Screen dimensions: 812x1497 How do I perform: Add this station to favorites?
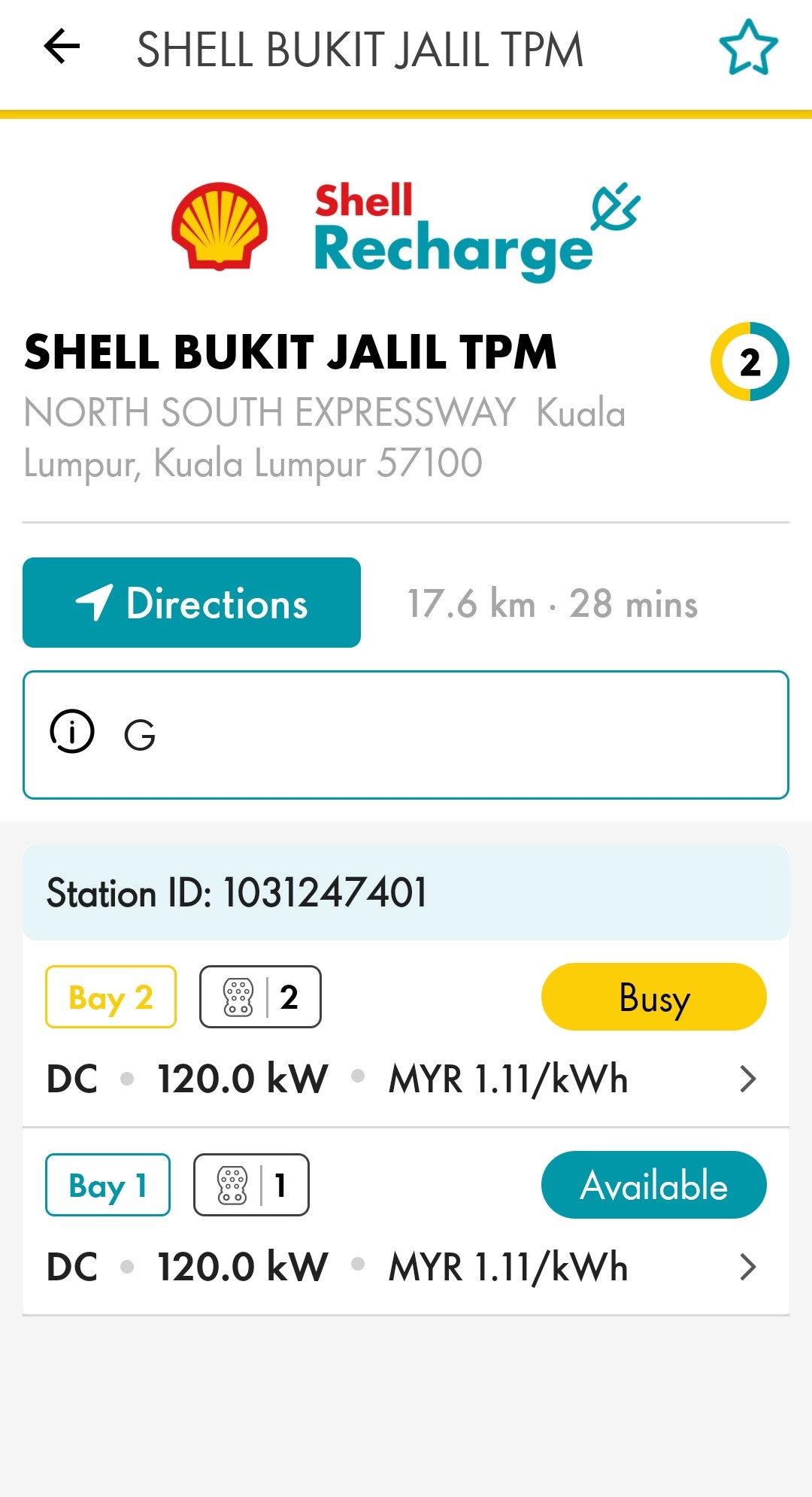click(748, 48)
